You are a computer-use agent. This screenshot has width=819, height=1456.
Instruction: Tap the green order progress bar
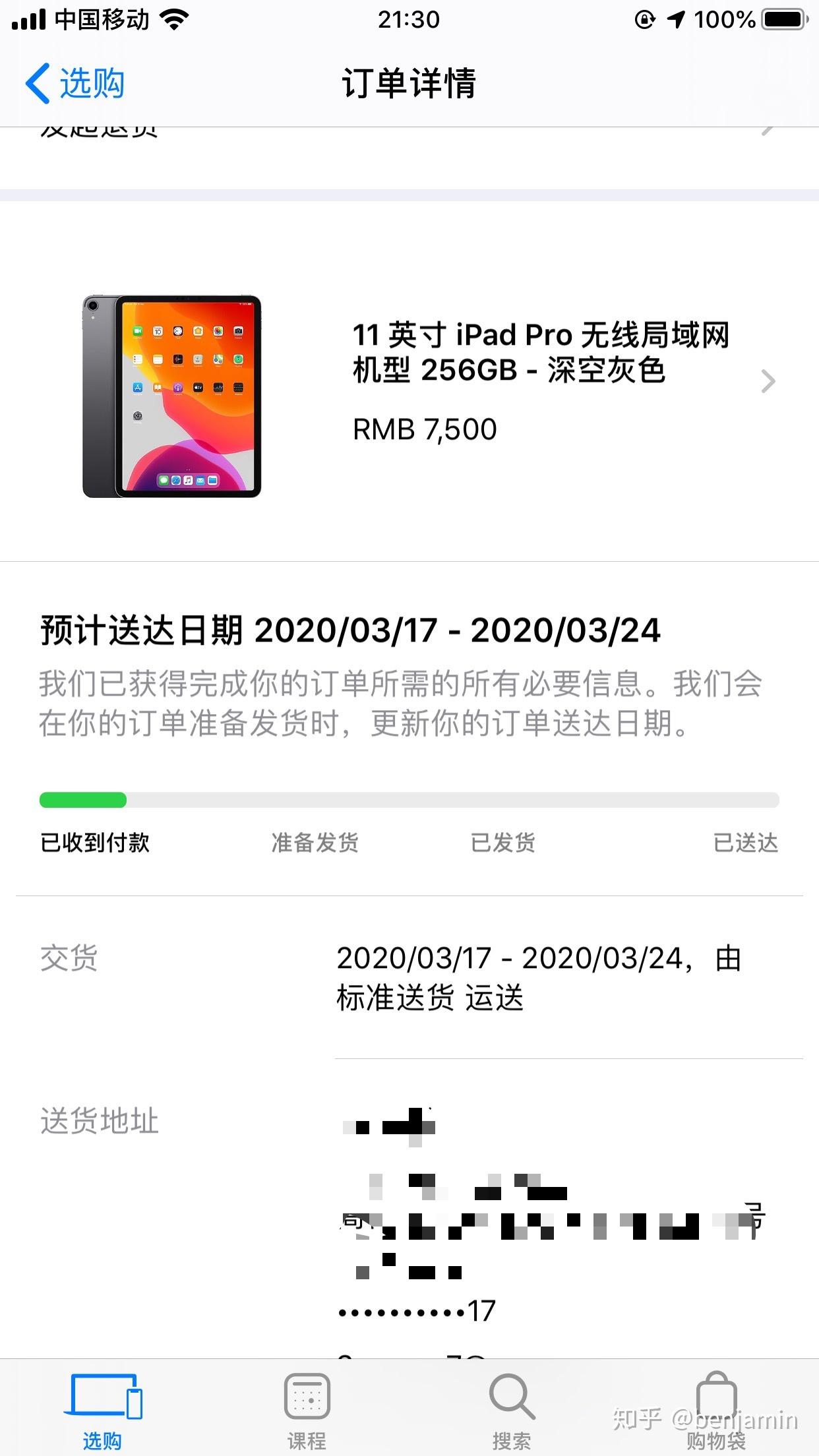pos(82,800)
